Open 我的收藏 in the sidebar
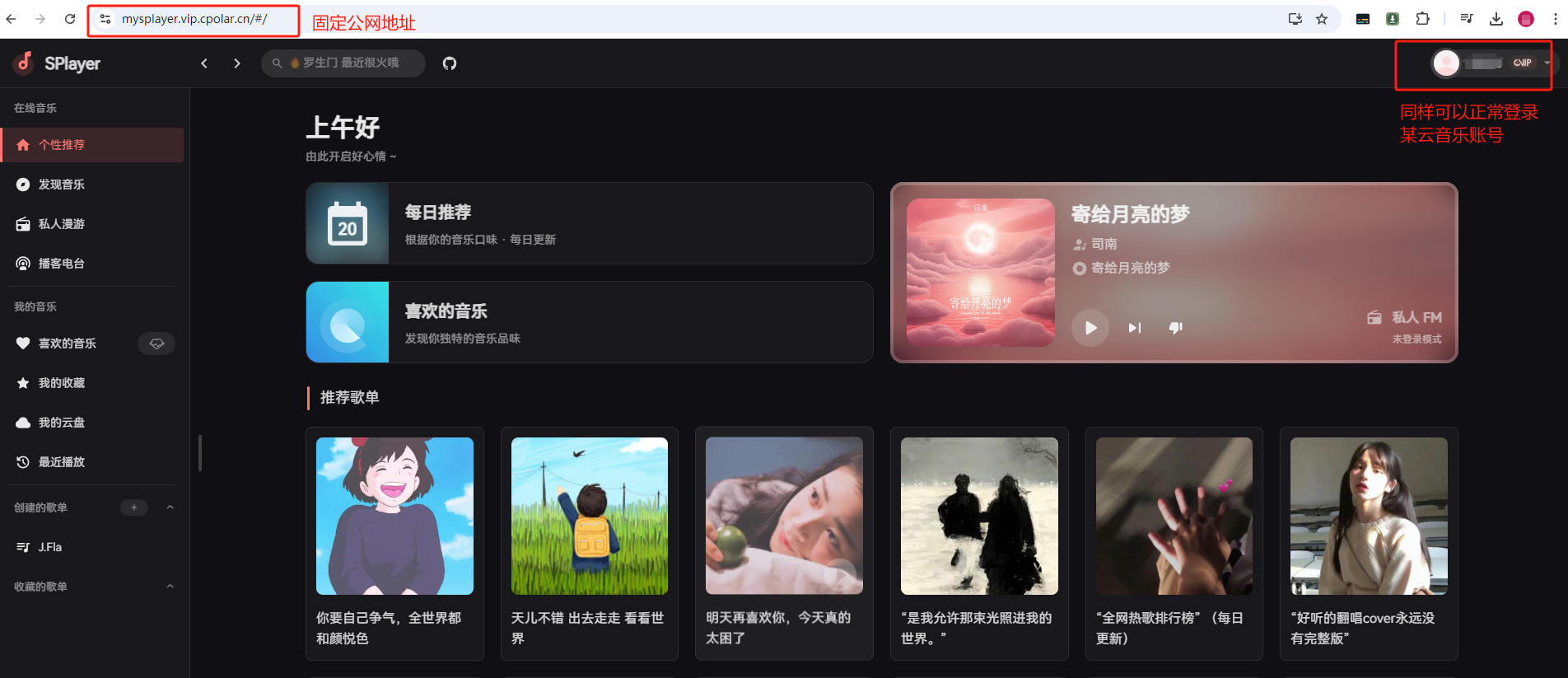 (x=62, y=383)
